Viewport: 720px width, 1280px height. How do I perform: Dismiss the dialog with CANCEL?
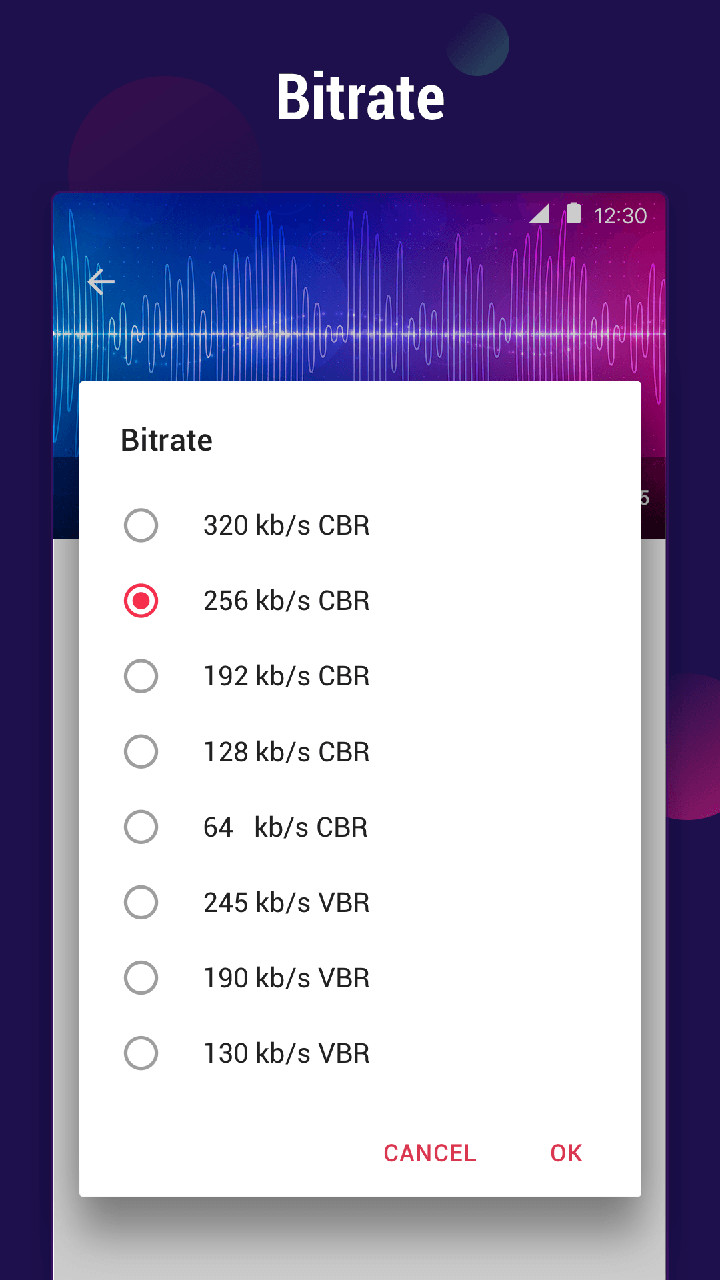(429, 1152)
